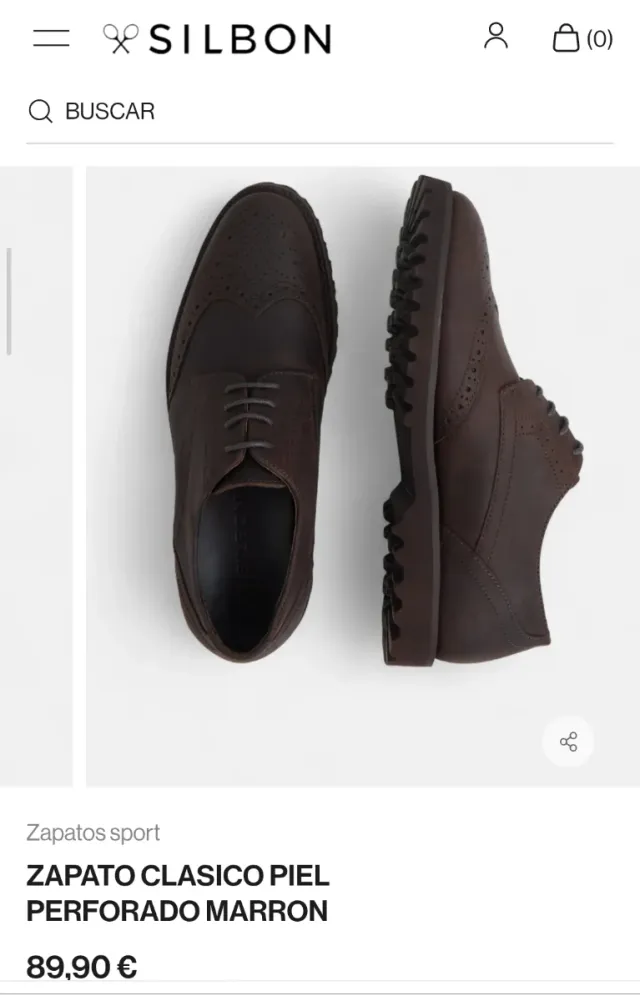Image resolution: width=640 pixels, height=1001 pixels.
Task: Open the Zapatos sport category link
Action: [x=93, y=832]
